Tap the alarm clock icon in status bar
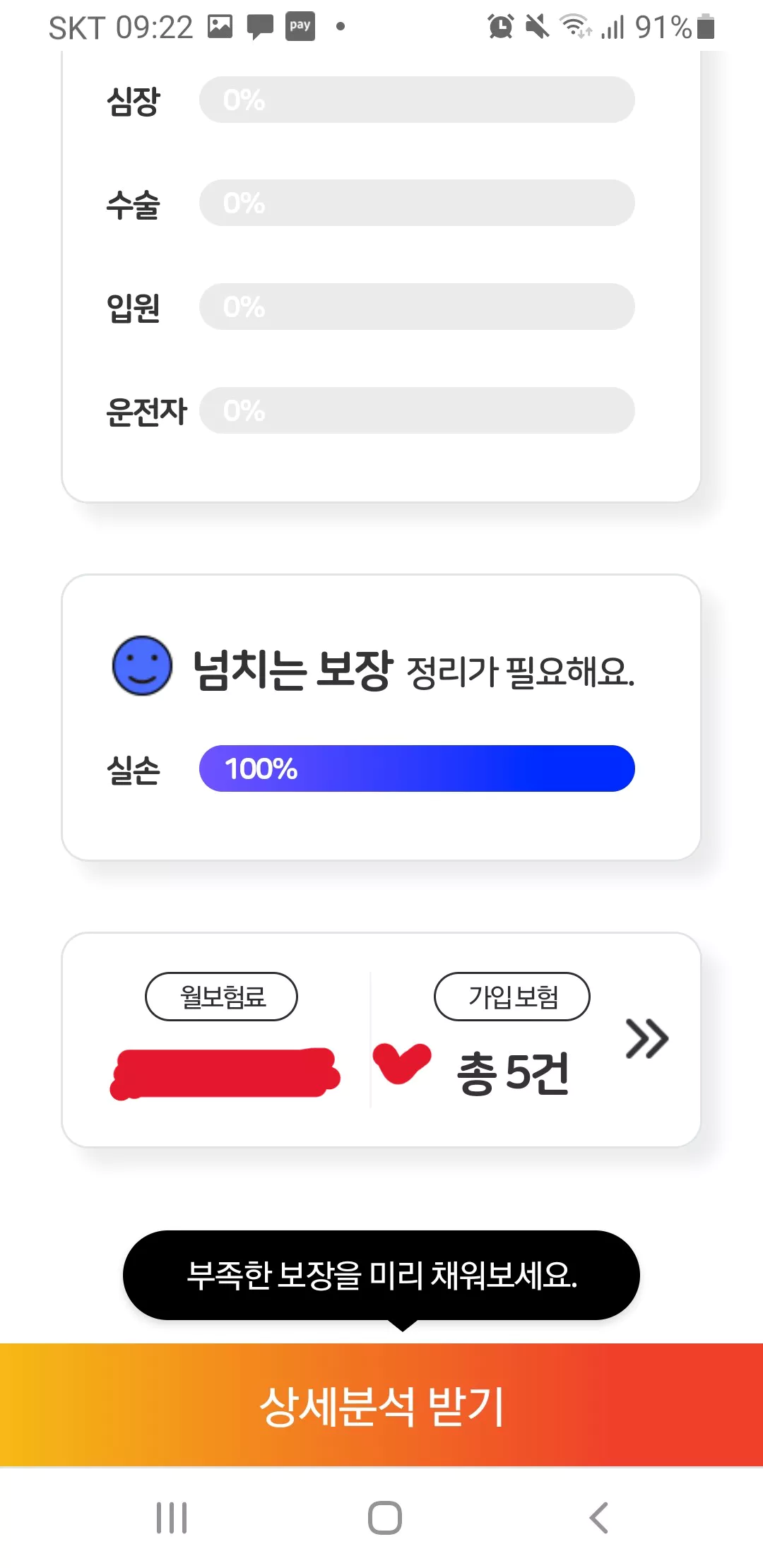Image resolution: width=763 pixels, height=1568 pixels. [499, 26]
